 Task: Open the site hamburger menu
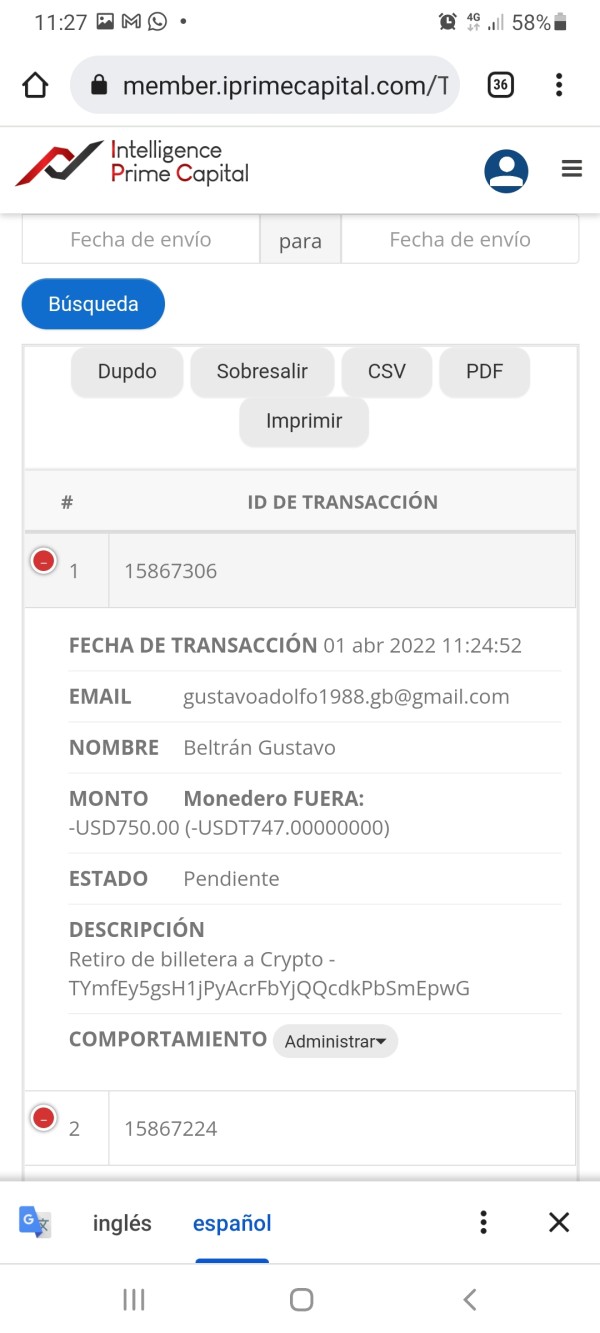coord(572,169)
